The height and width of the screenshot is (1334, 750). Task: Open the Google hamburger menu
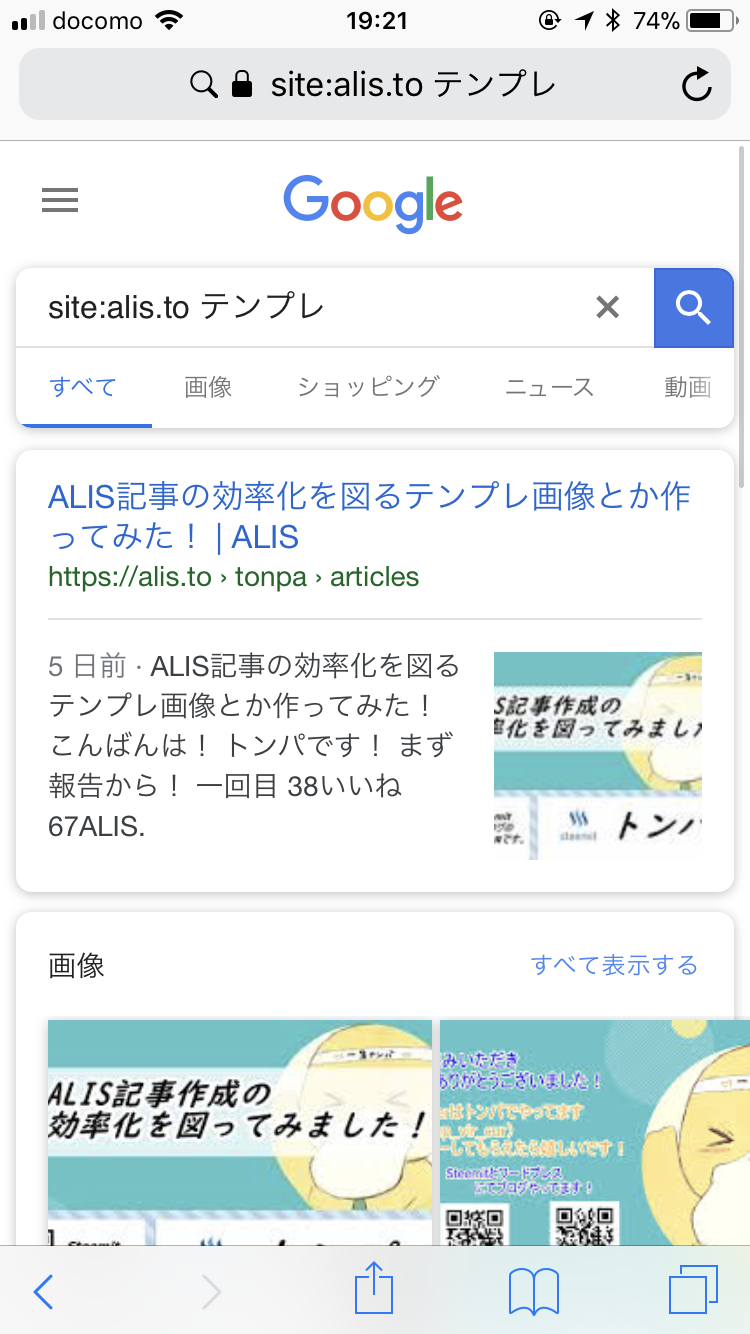coord(60,202)
